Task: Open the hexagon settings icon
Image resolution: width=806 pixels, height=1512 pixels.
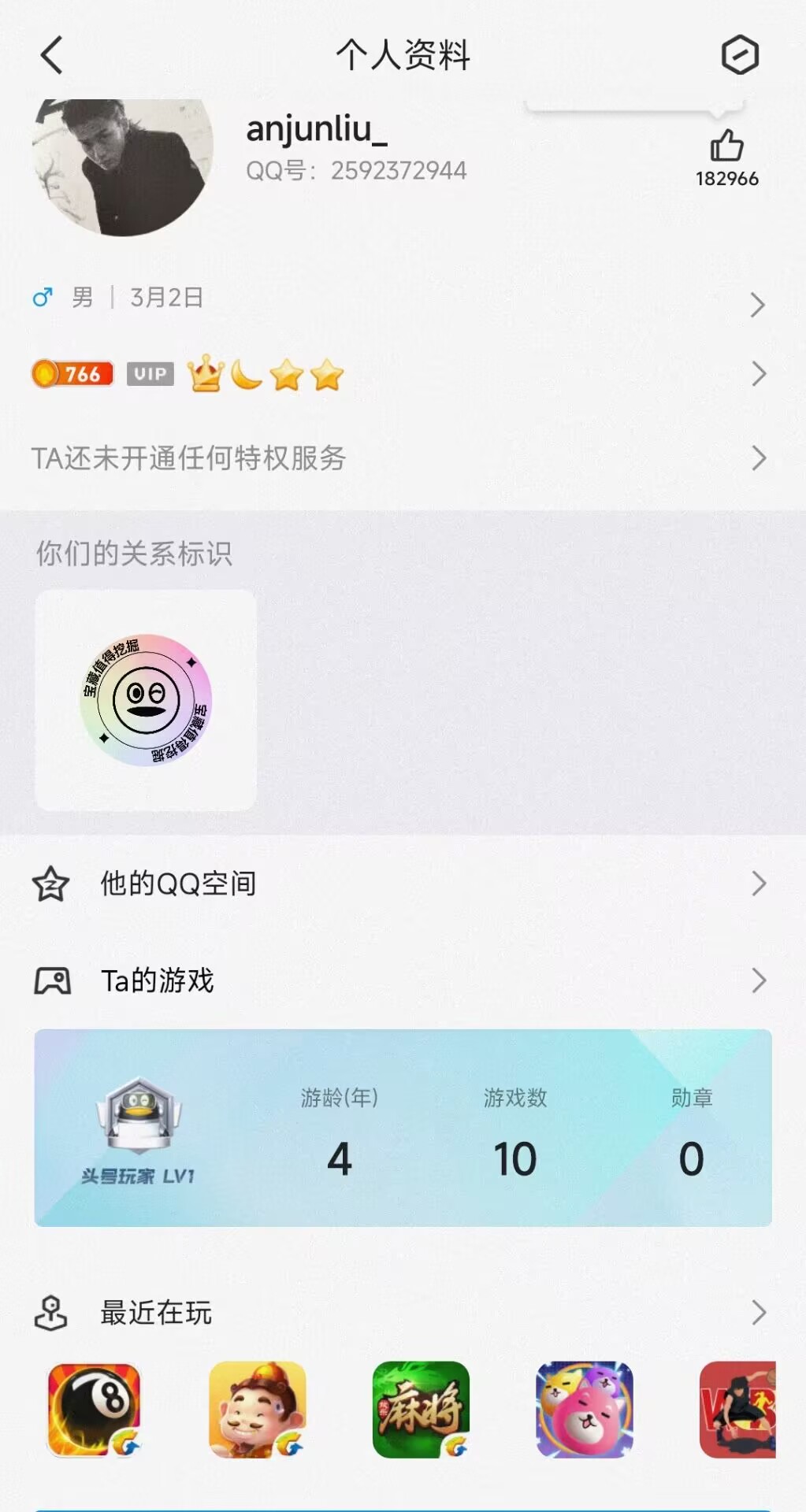Action: 739,55
